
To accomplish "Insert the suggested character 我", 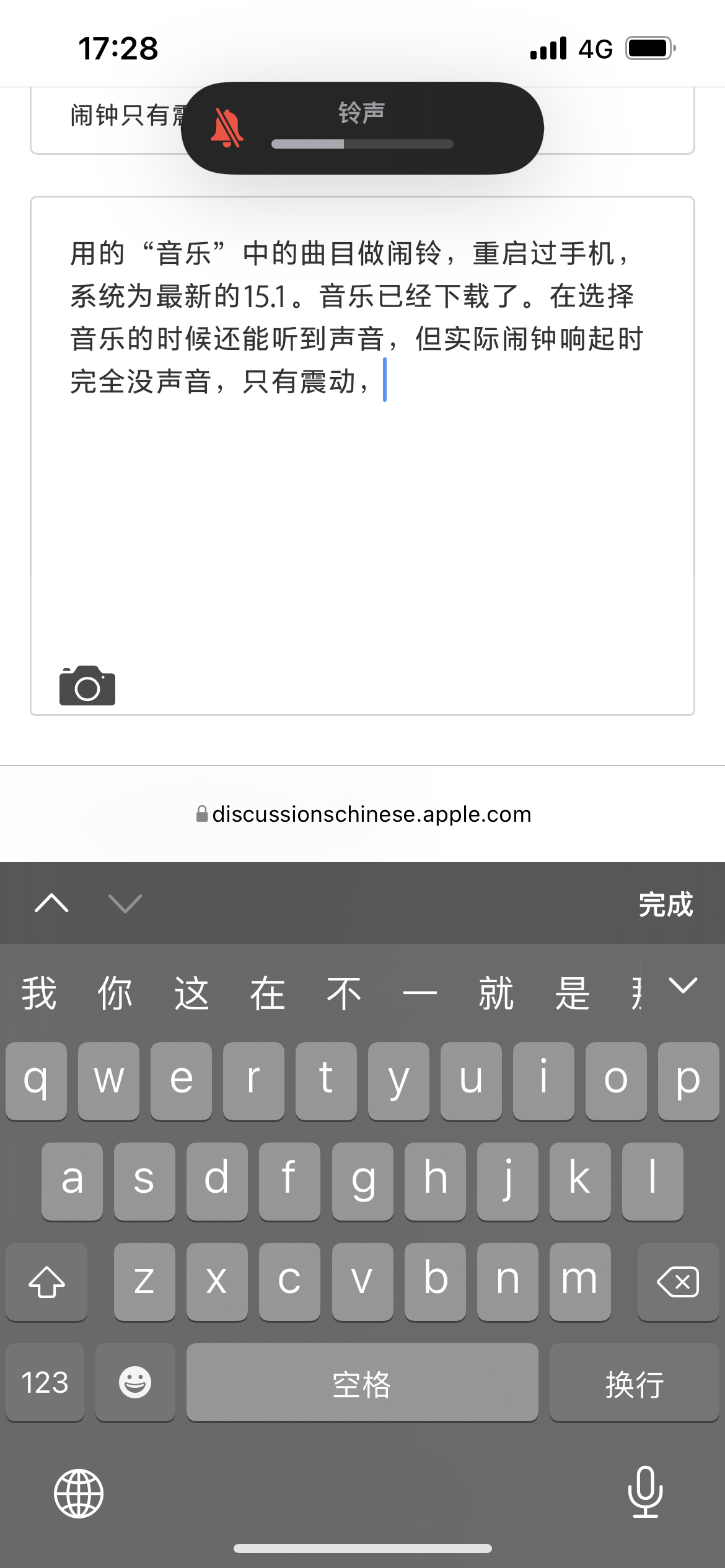I will coord(39,993).
